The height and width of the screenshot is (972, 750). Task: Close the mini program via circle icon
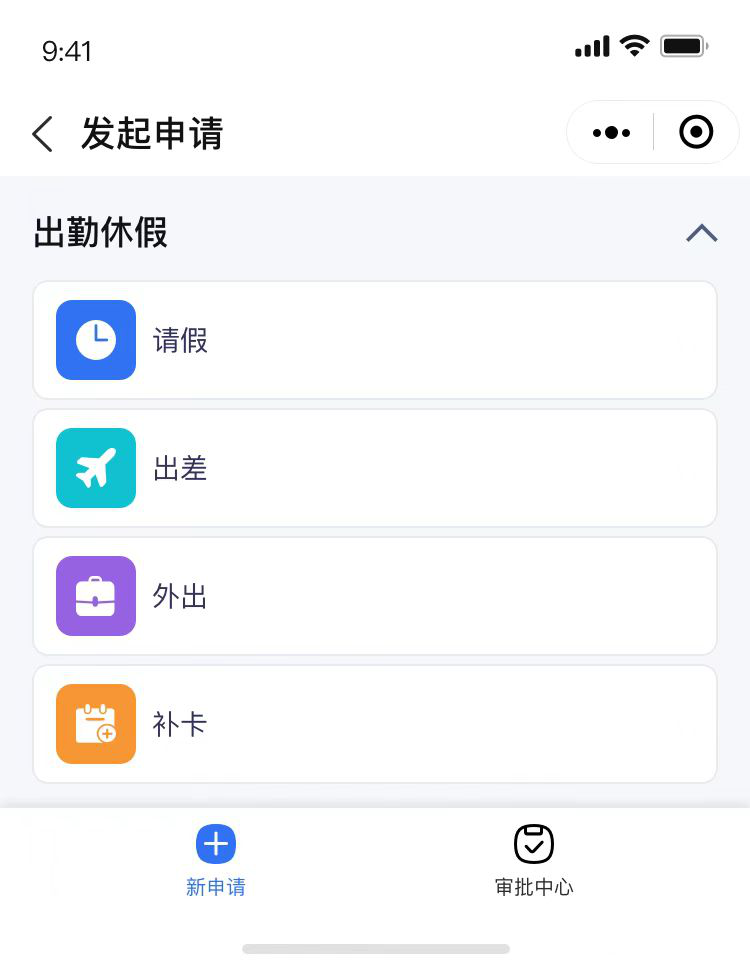click(x=696, y=132)
